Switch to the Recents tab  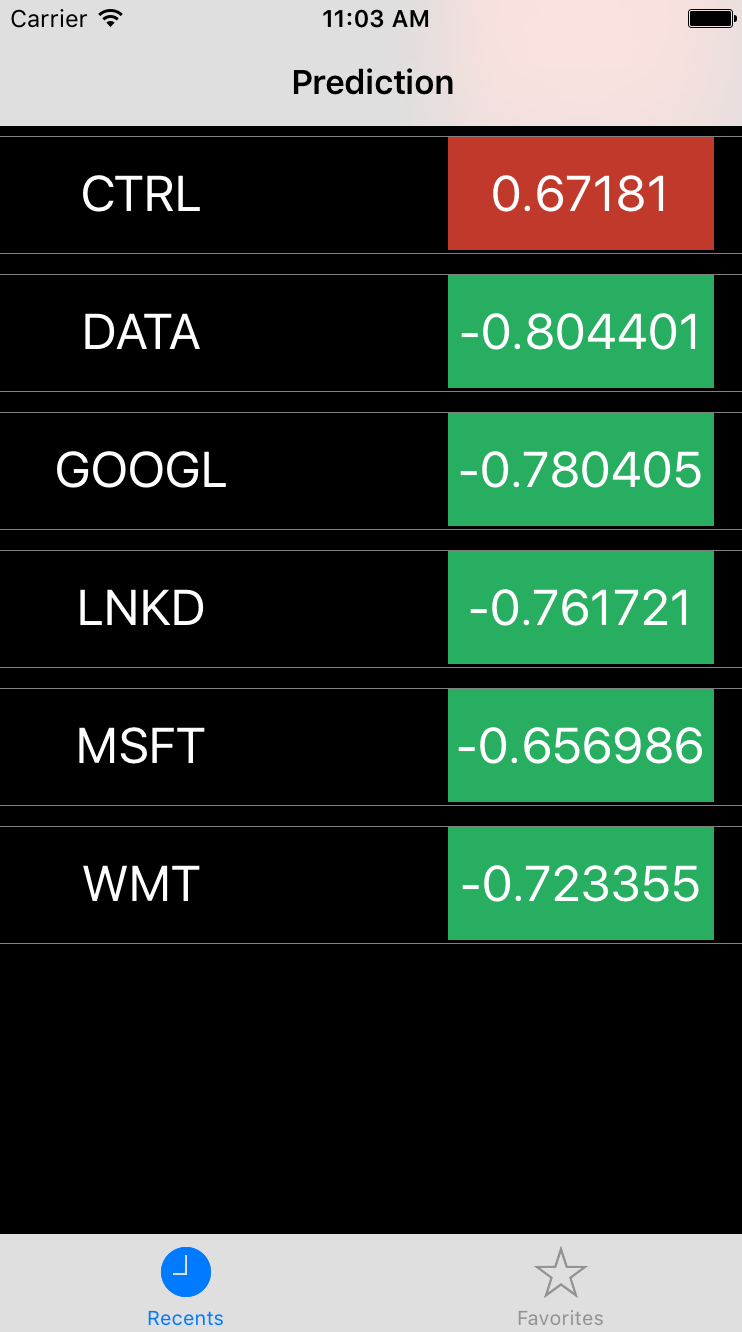185,1285
